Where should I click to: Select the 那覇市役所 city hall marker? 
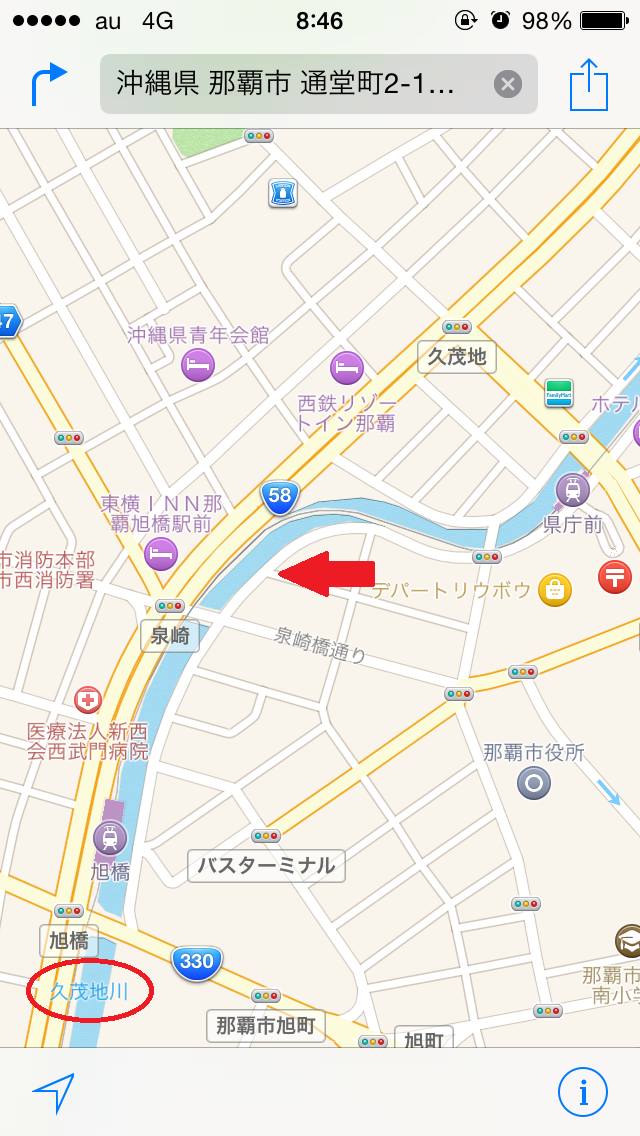point(533,782)
